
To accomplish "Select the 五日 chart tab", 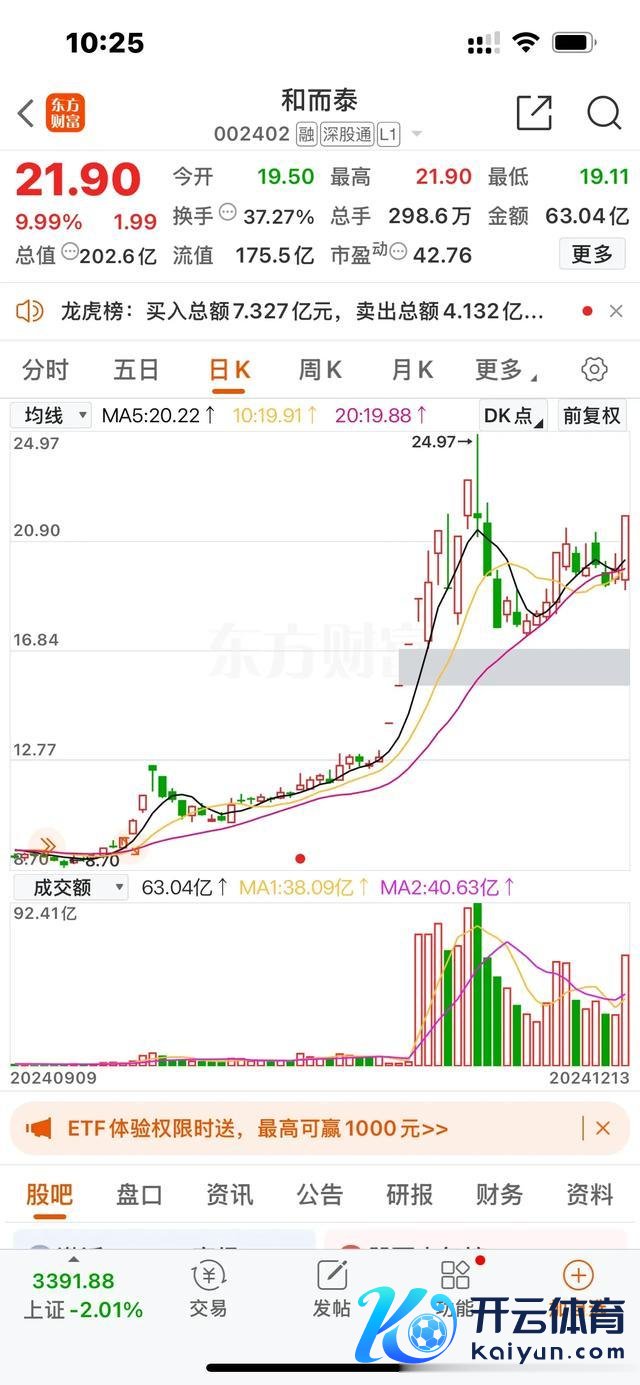I will pos(136,370).
